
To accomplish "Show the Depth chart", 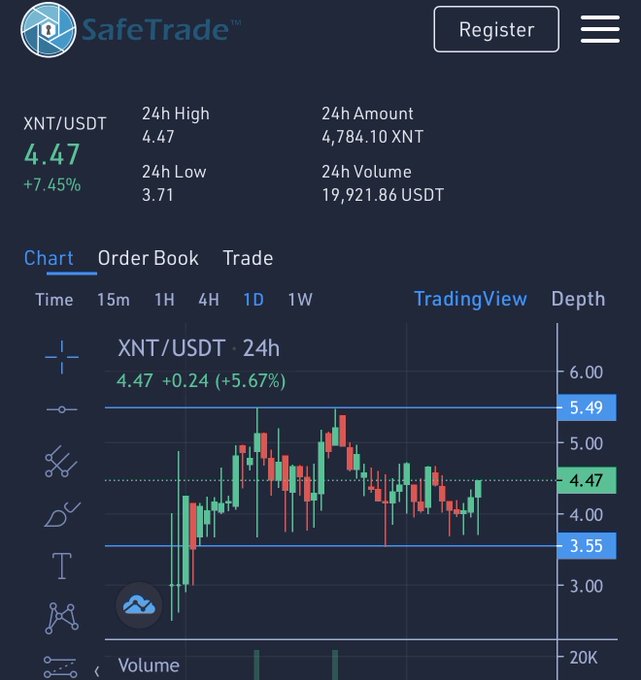I will coord(578,299).
